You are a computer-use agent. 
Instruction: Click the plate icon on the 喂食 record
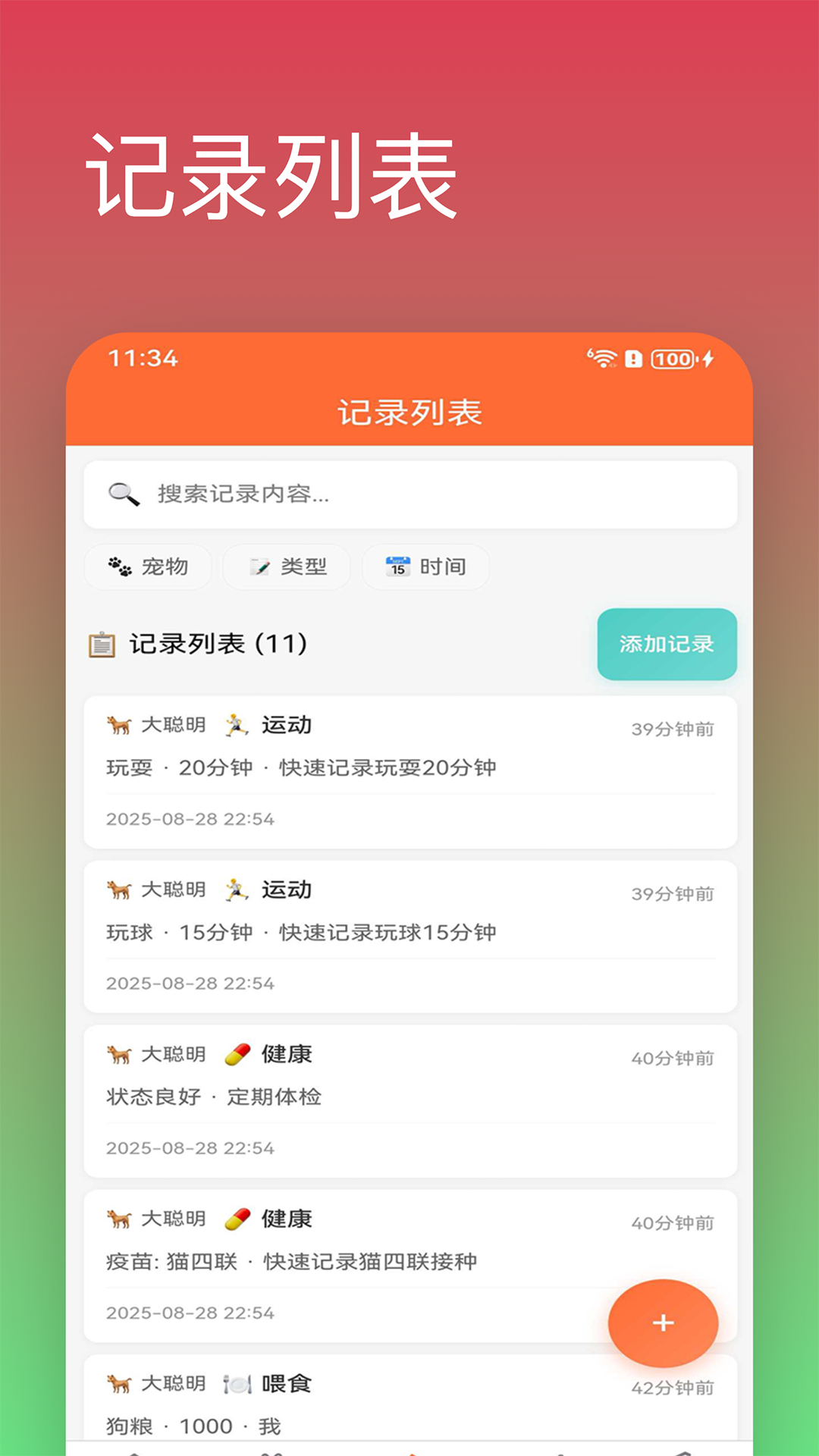[x=237, y=1383]
